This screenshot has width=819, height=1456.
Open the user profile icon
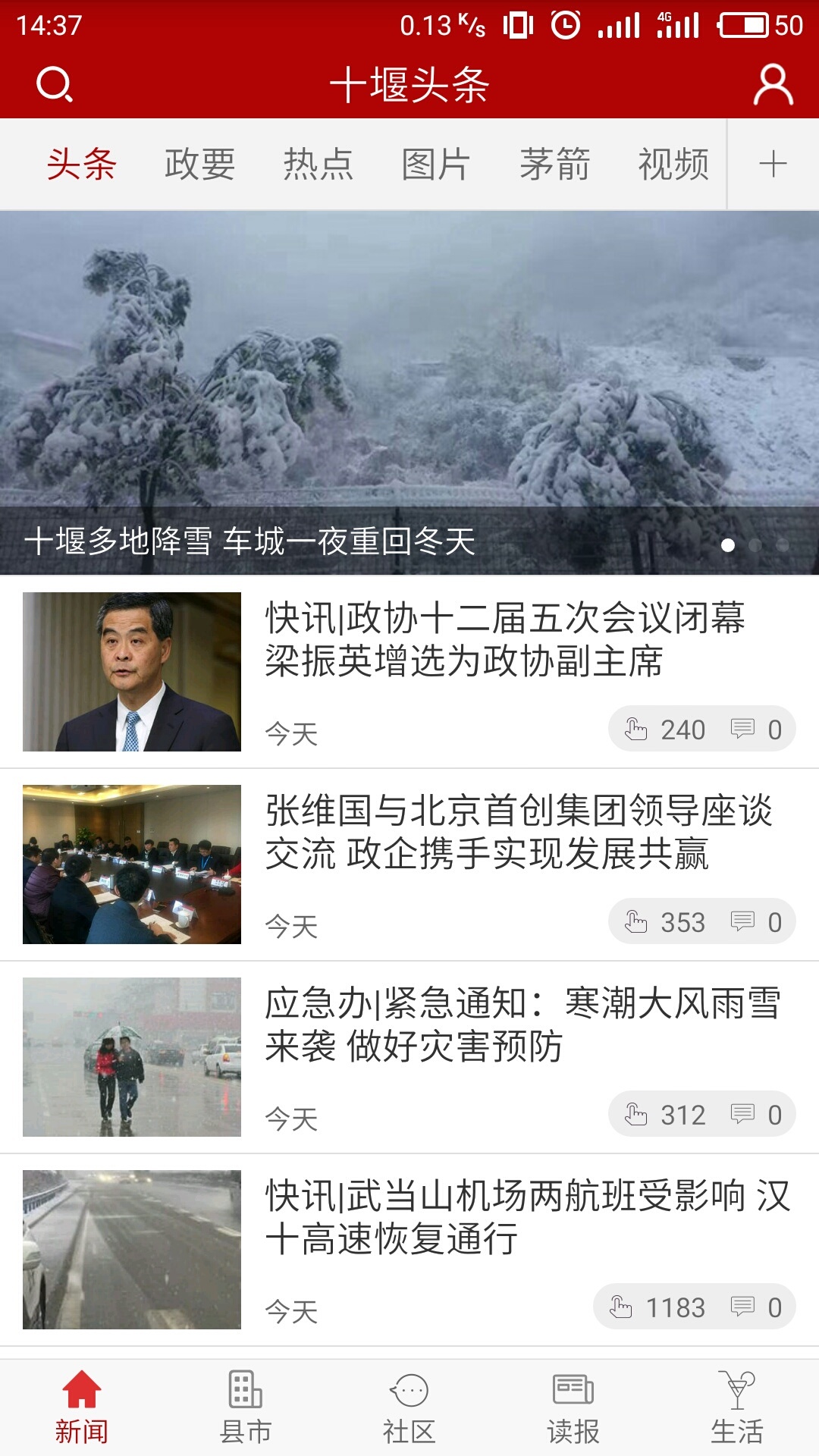tap(773, 84)
